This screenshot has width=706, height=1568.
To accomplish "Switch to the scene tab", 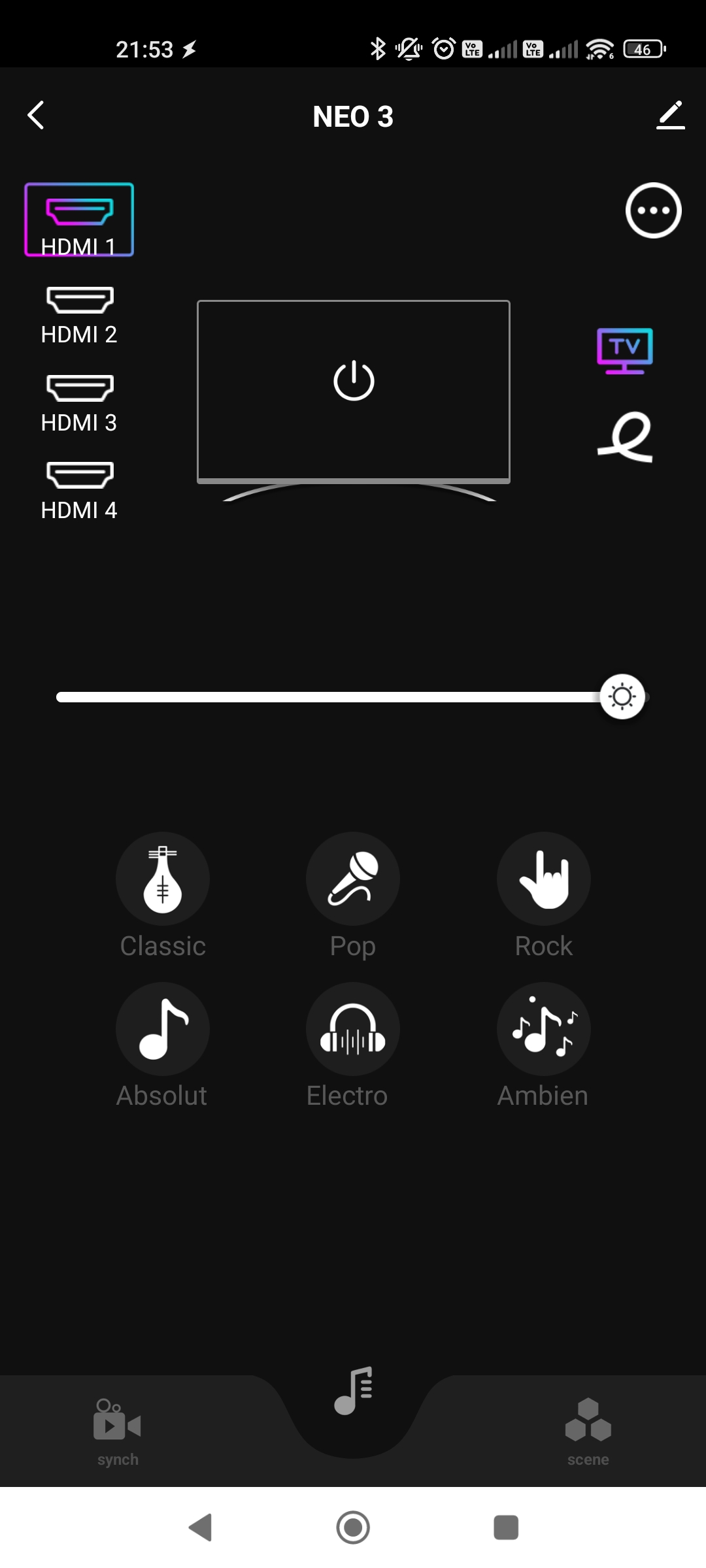I will [x=588, y=1431].
